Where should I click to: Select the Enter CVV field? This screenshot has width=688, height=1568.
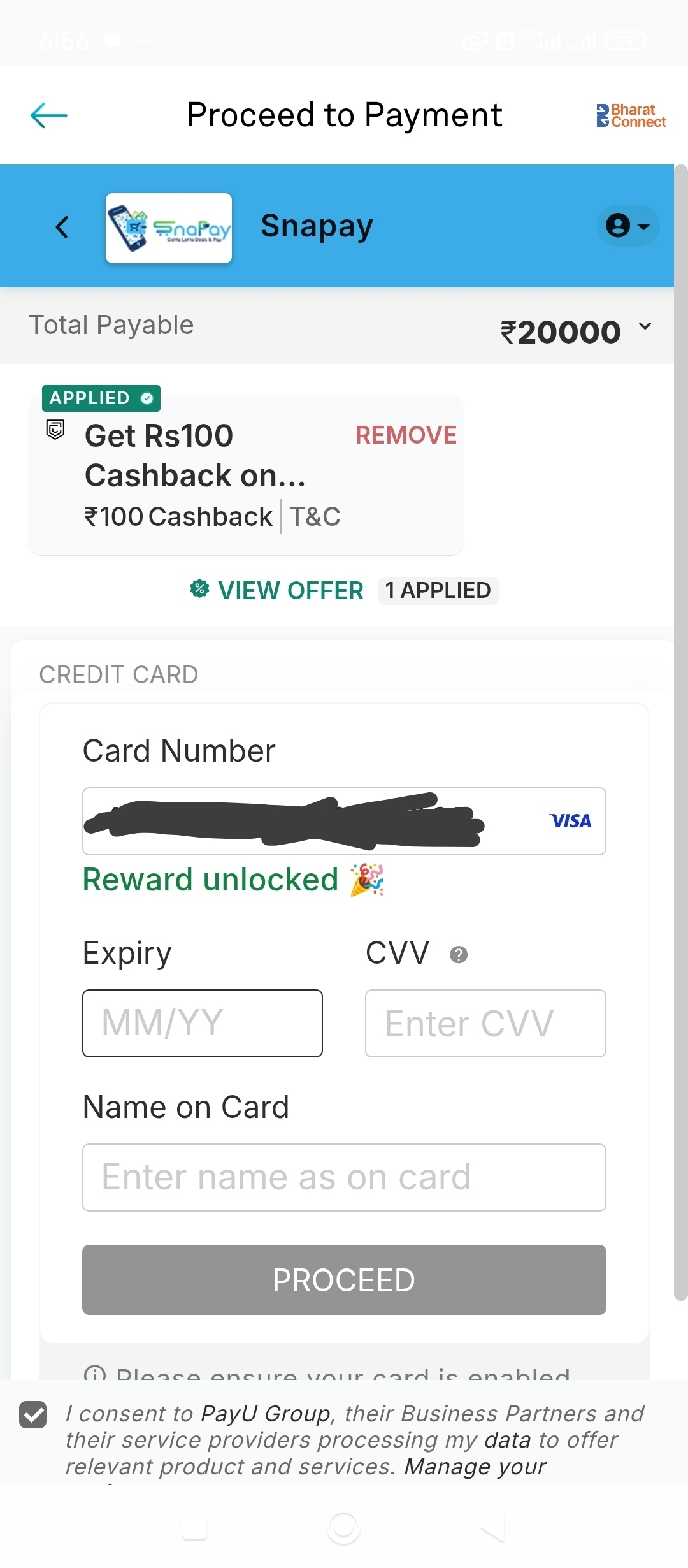[485, 1023]
